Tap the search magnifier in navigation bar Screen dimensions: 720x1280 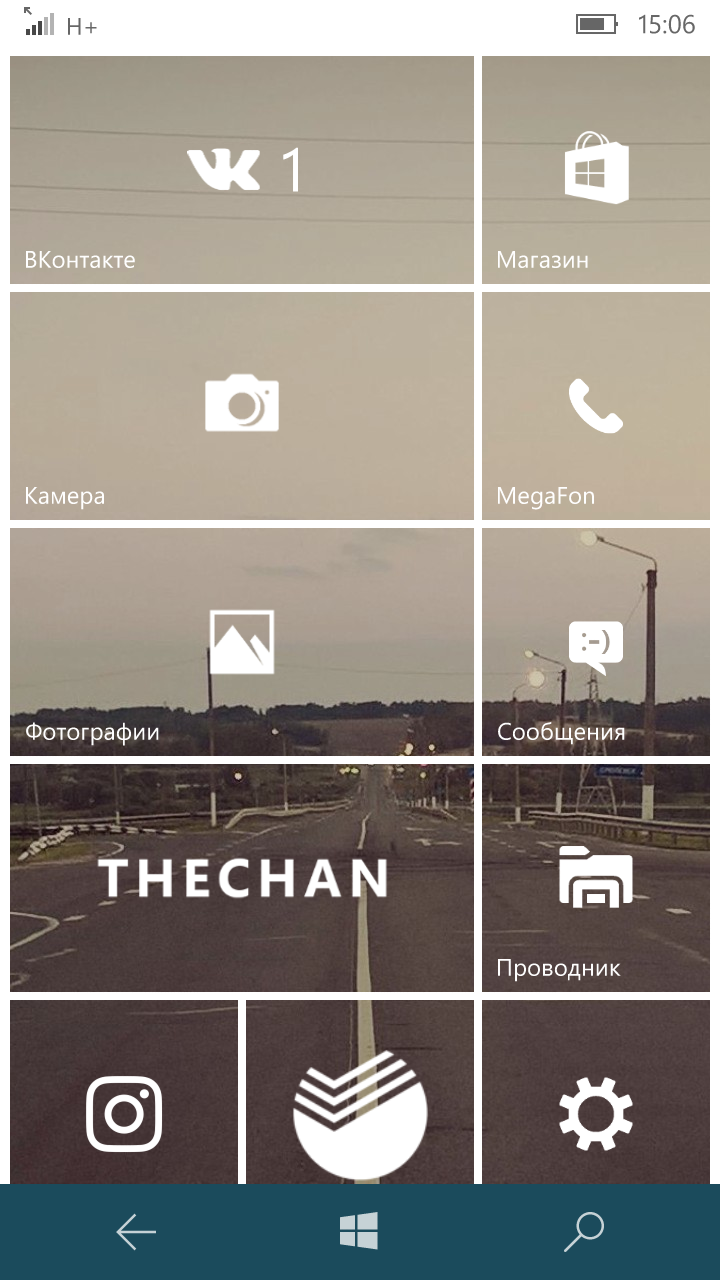pyautogui.click(x=584, y=1232)
